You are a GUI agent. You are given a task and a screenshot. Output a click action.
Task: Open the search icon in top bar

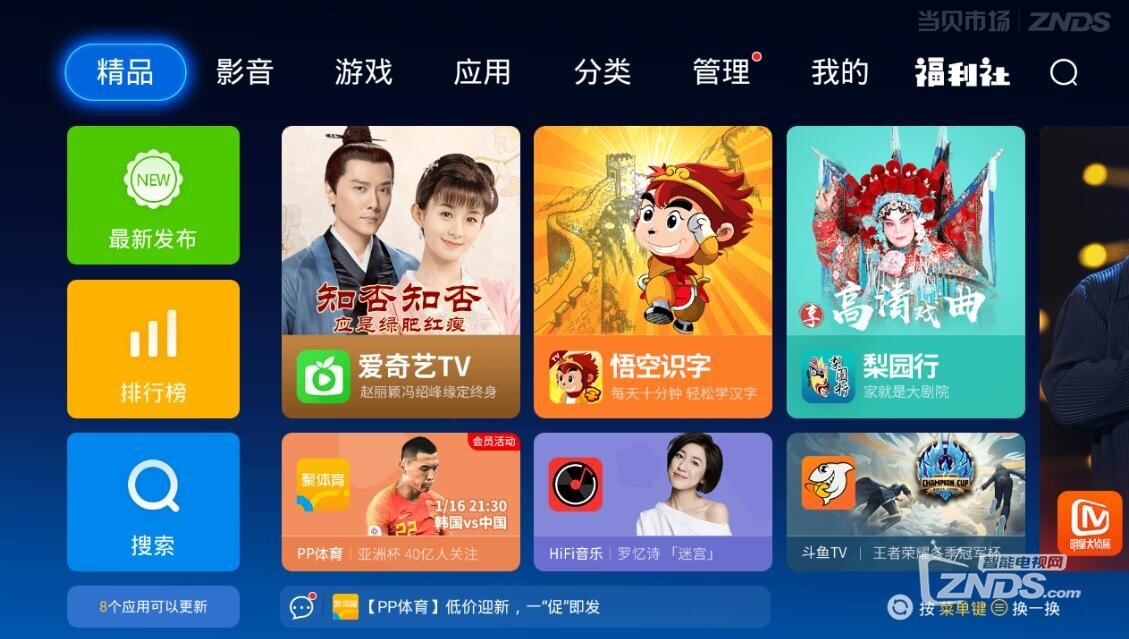[x=1063, y=73]
